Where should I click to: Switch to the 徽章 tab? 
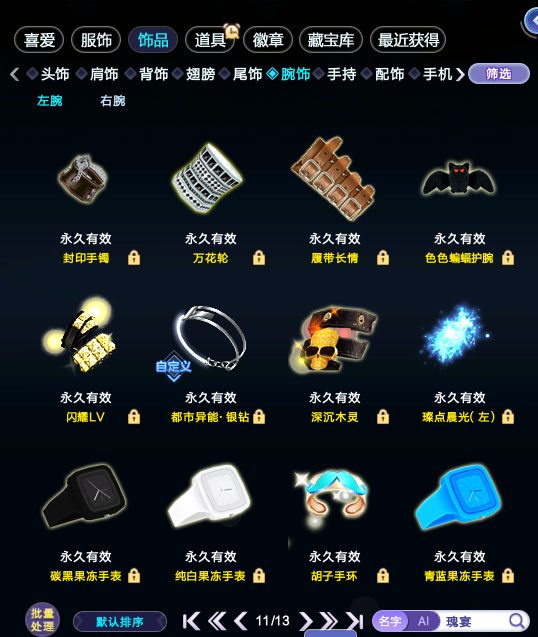tap(268, 40)
